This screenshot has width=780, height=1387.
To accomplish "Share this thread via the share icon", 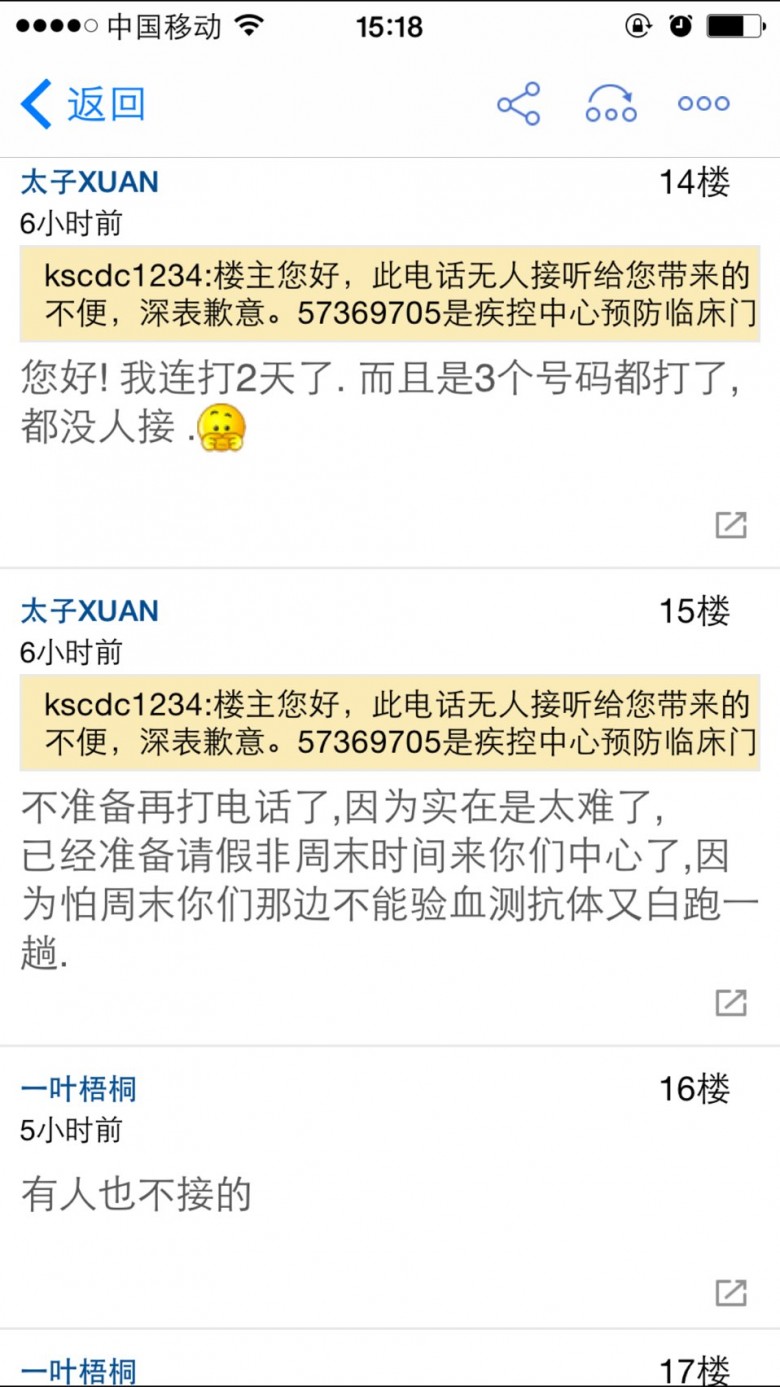I will 518,104.
